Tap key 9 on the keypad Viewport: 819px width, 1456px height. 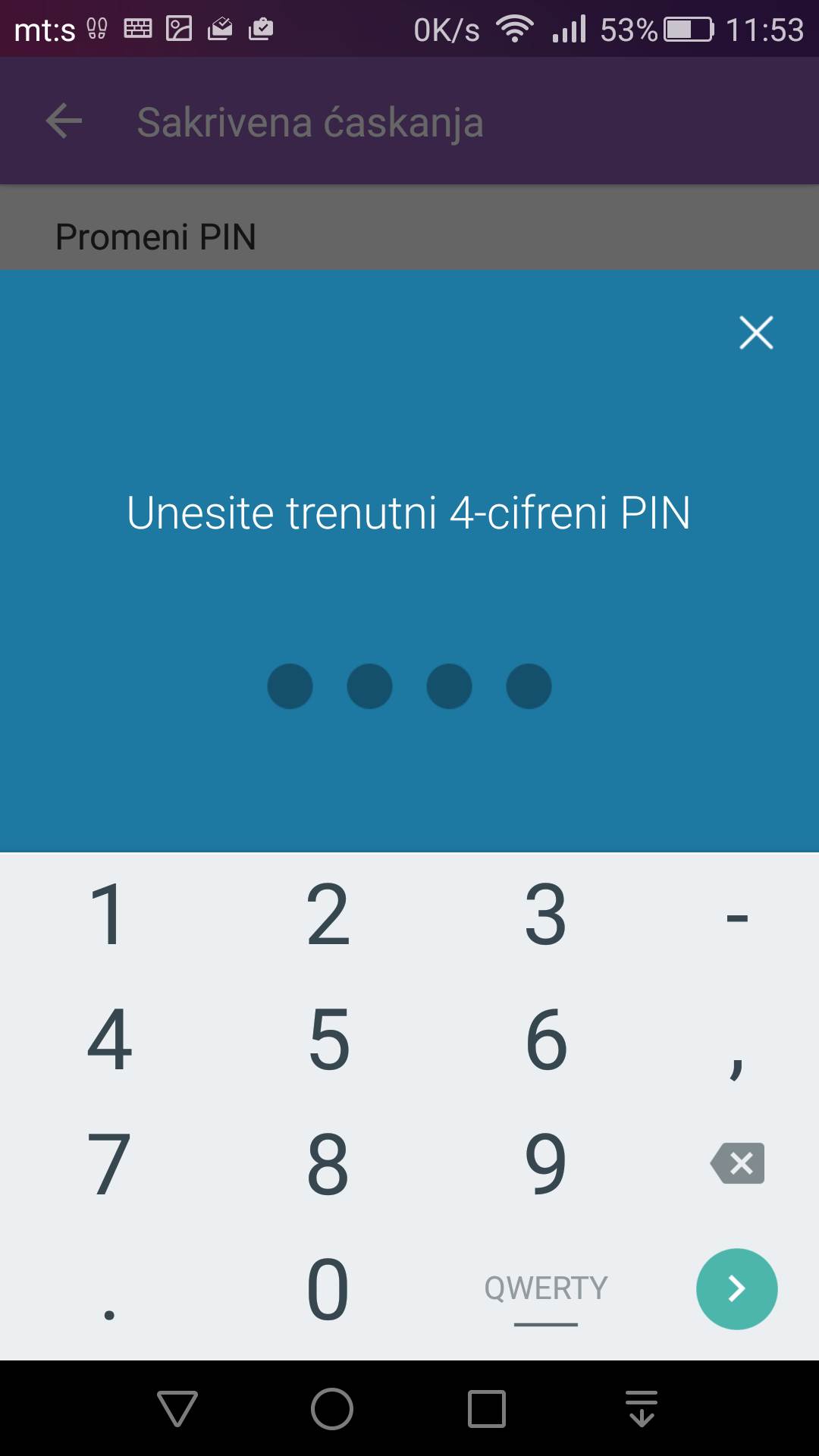(546, 1163)
